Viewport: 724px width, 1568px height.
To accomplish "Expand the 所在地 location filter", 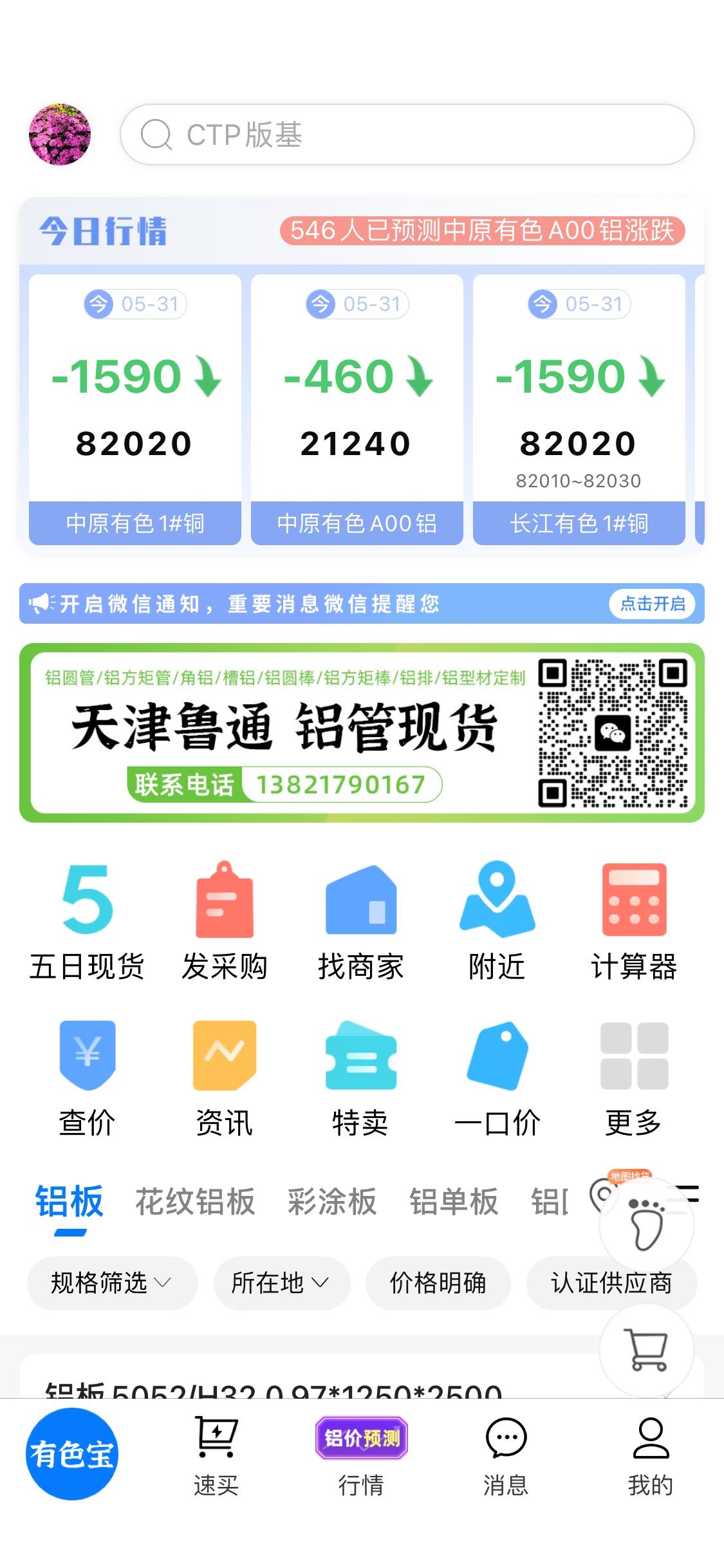I will point(281,1283).
